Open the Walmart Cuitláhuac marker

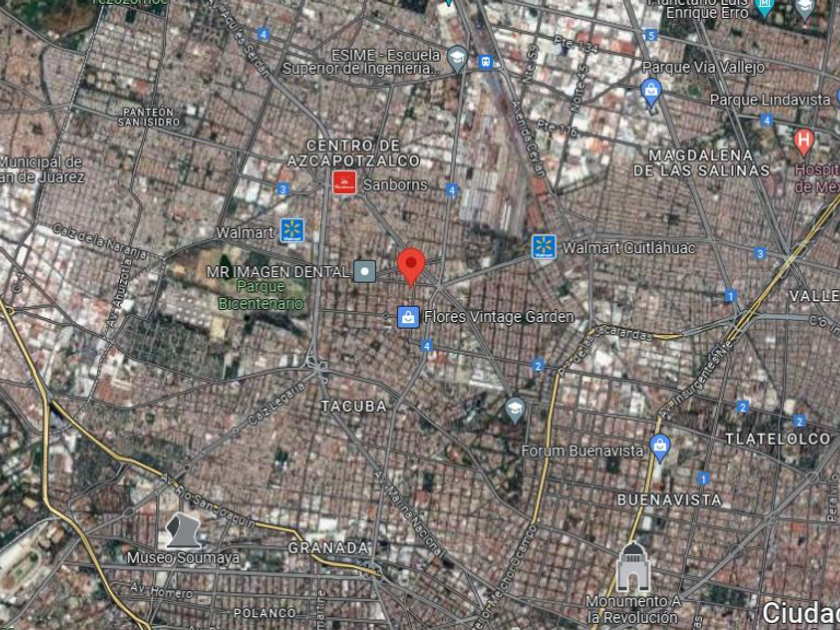click(544, 248)
